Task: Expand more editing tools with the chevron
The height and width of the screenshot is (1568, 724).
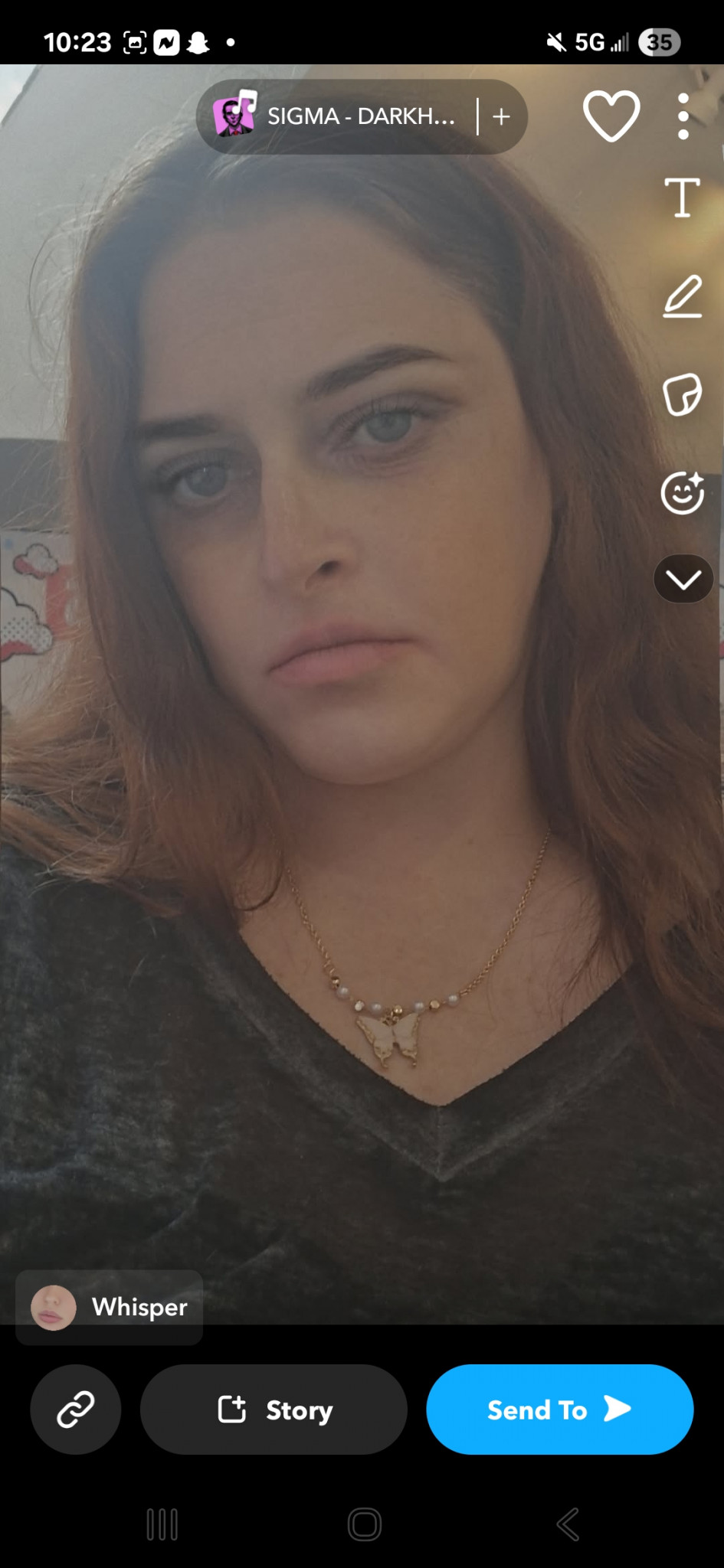Action: (683, 579)
